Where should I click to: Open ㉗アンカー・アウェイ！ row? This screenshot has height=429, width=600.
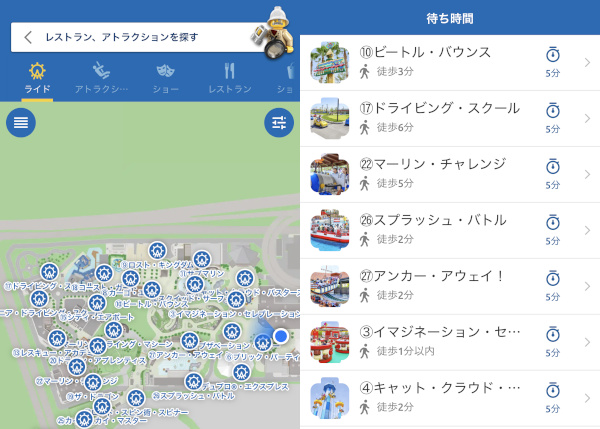(450, 286)
